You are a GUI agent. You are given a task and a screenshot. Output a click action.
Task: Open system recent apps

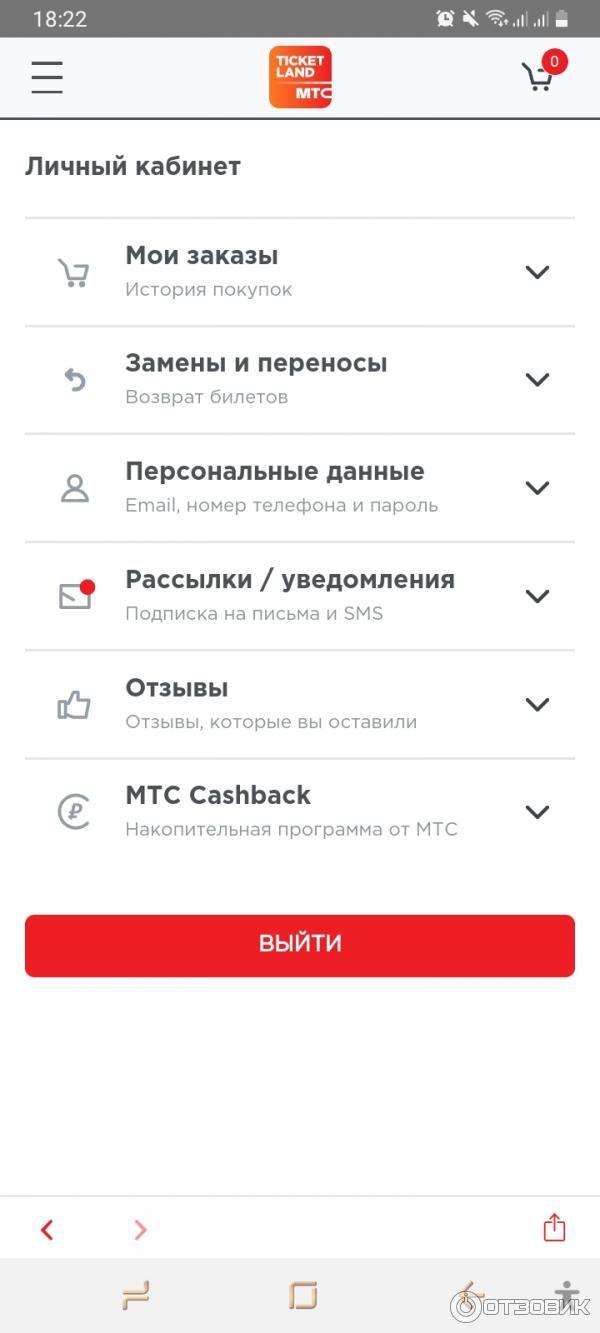click(x=135, y=1296)
